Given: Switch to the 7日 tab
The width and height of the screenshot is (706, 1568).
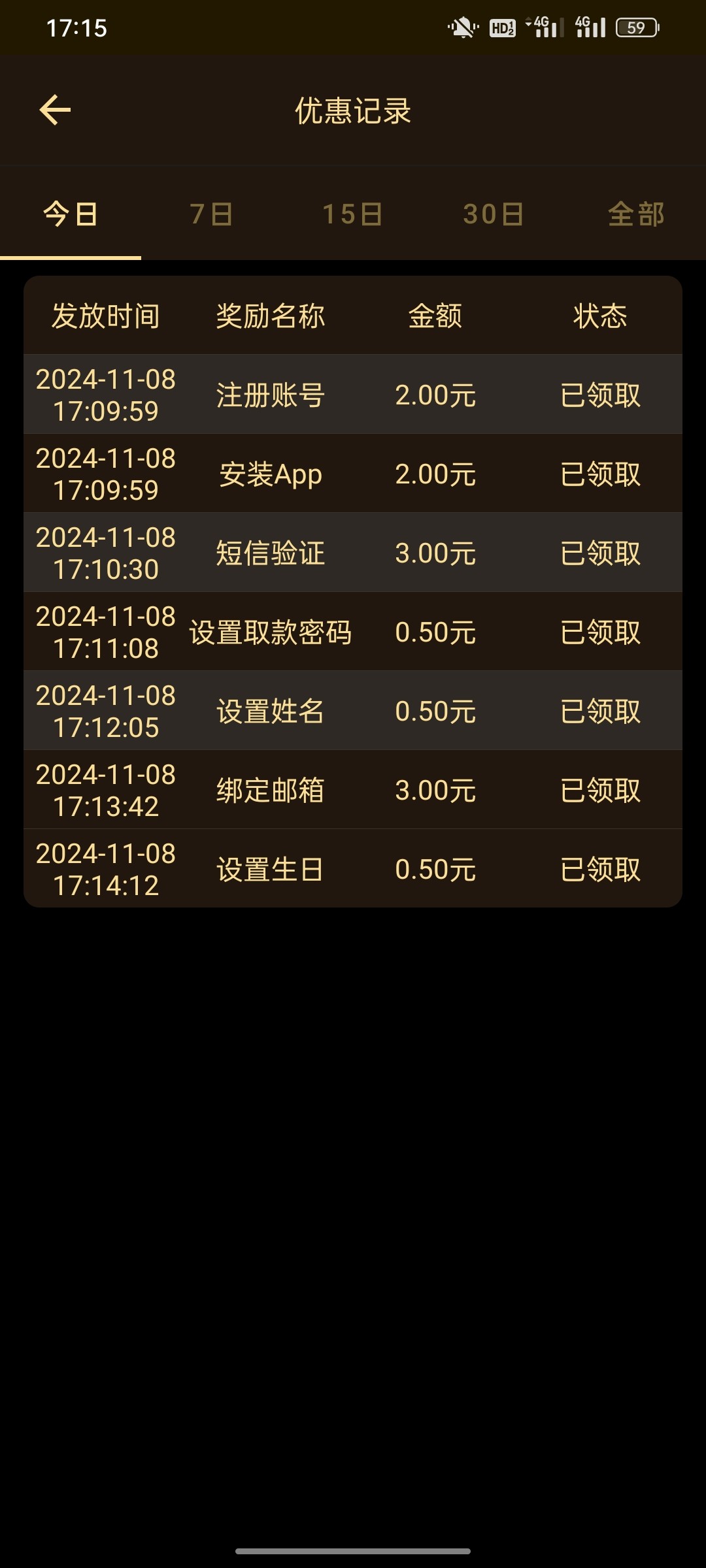Looking at the screenshot, I should point(211,214).
